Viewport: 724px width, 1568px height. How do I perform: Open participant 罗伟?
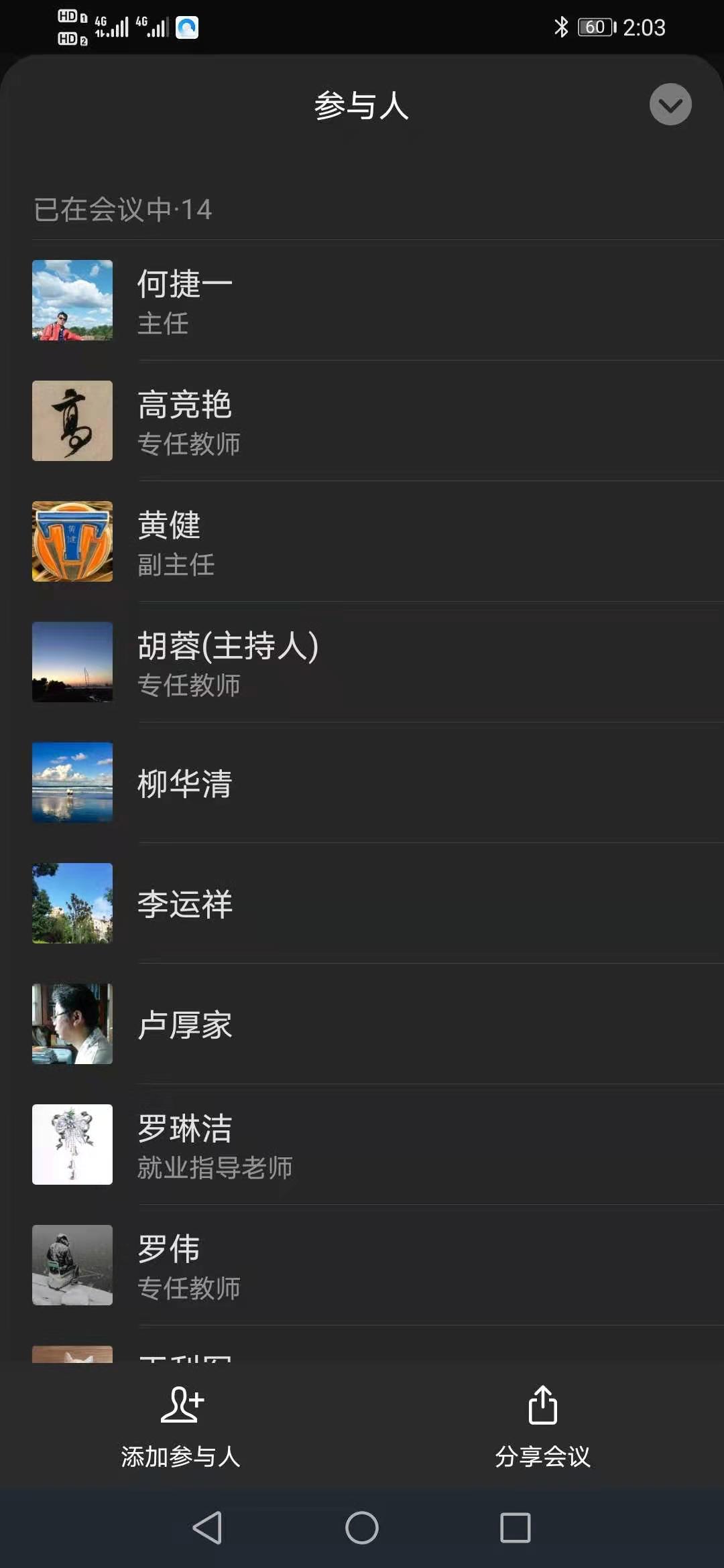362,1265
